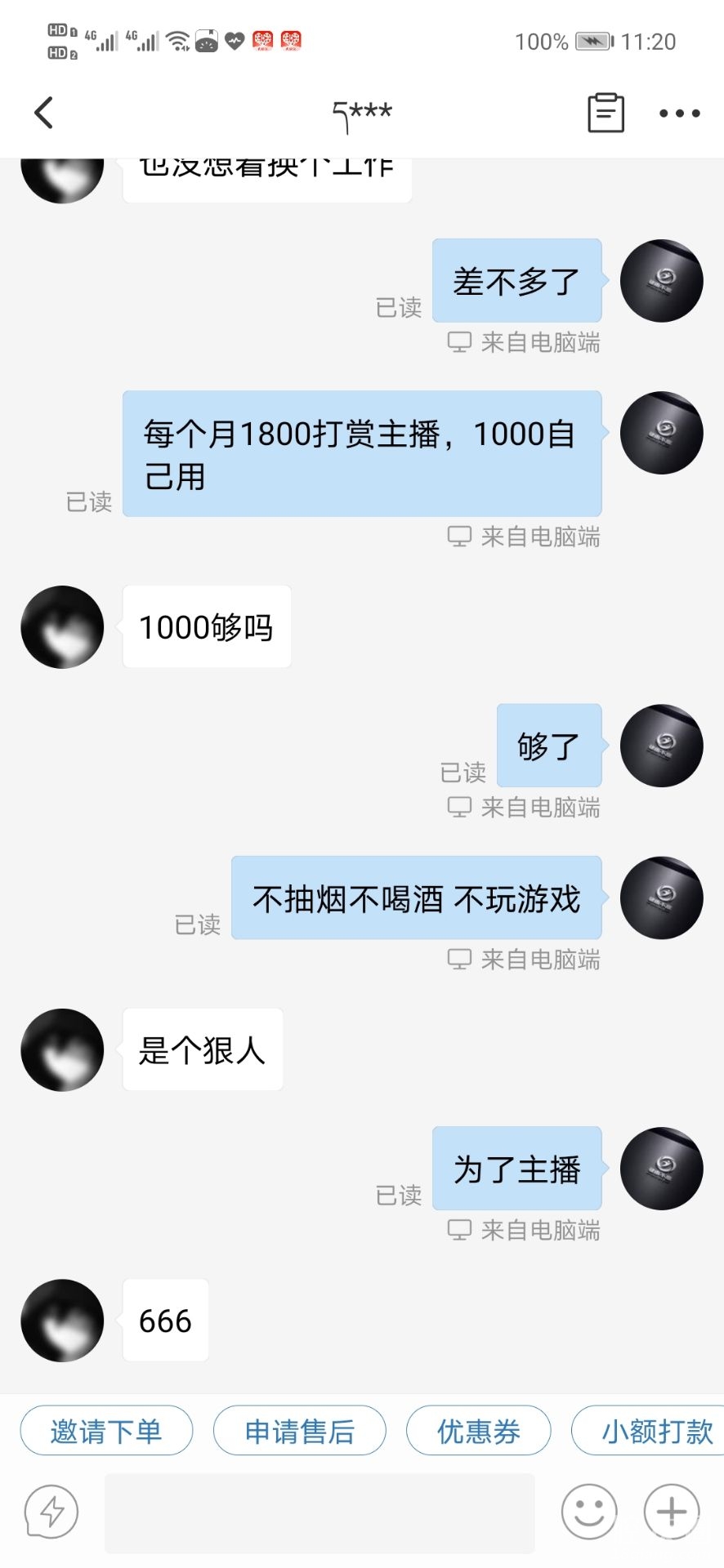Open the three-dot overflow menu
Image resolution: width=724 pixels, height=1568 pixels.
(679, 114)
